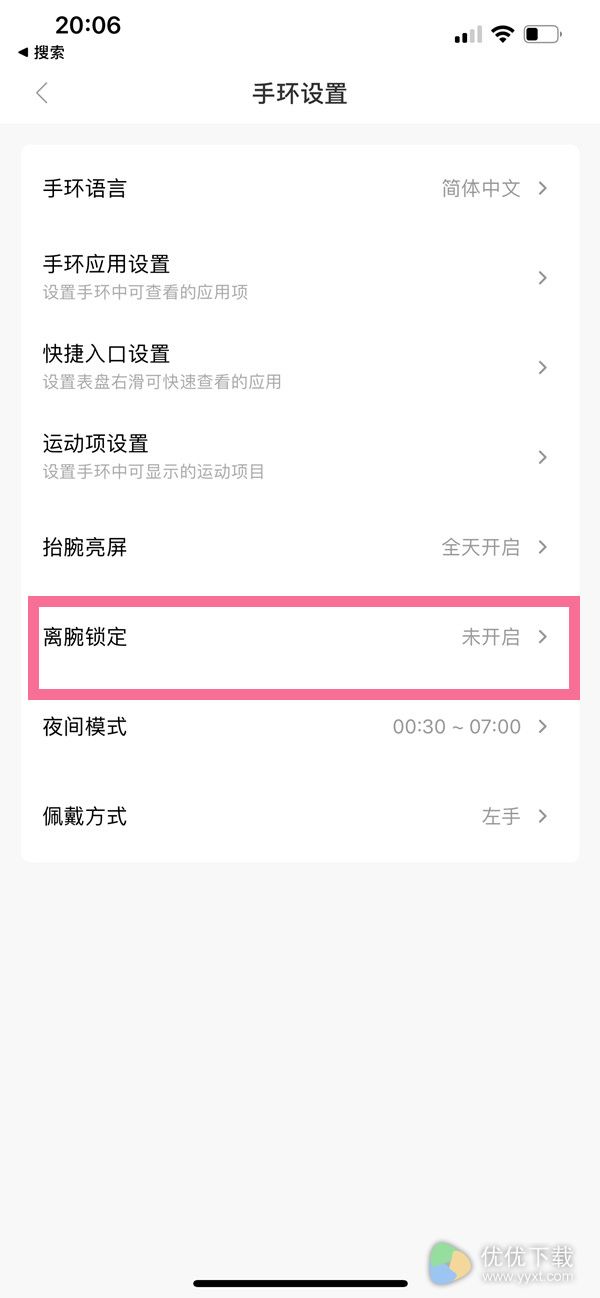The height and width of the screenshot is (1298, 600).
Task: Open 手环语言 language setting
Action: [x=300, y=188]
